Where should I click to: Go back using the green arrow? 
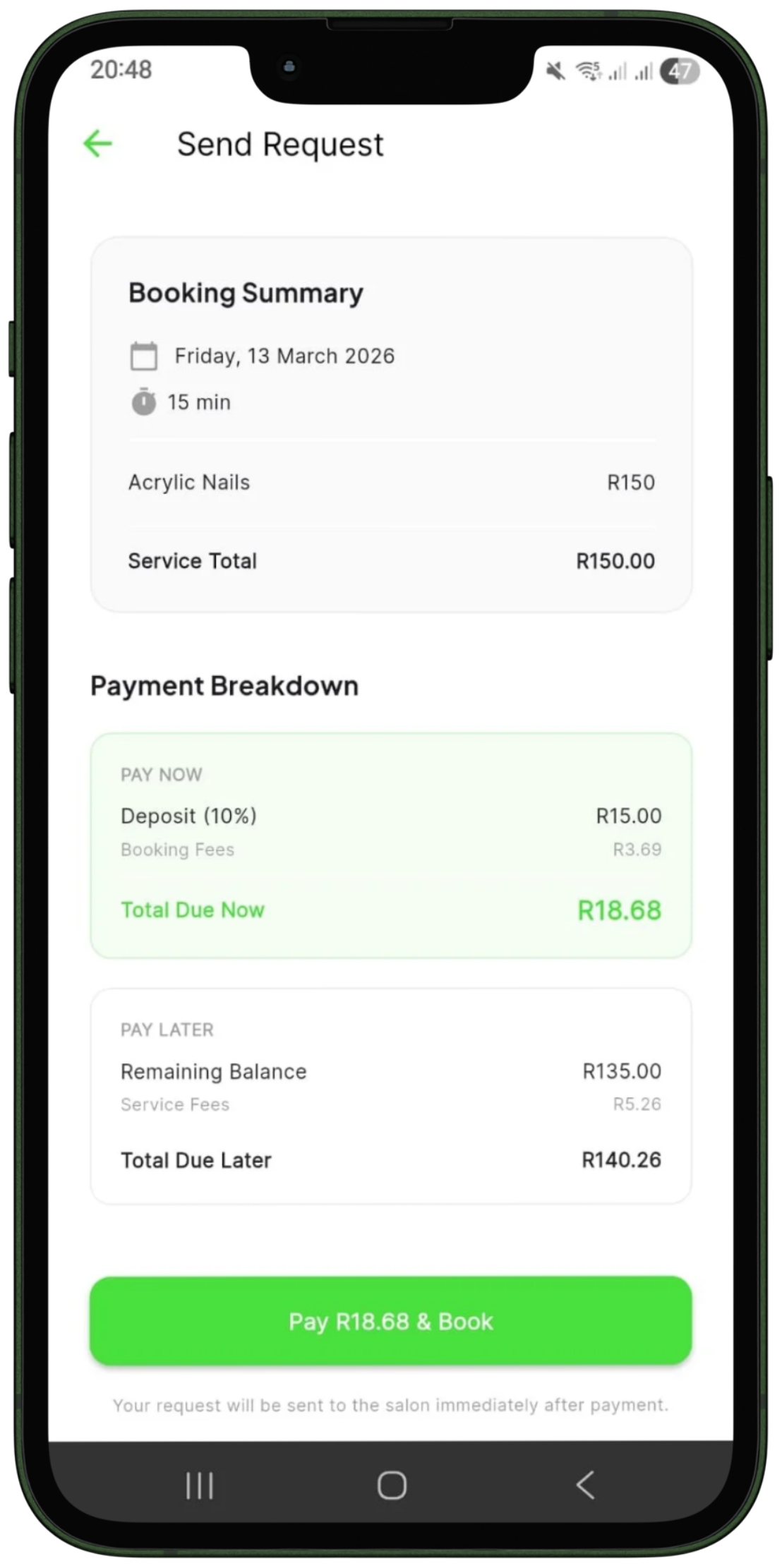pyautogui.click(x=98, y=144)
